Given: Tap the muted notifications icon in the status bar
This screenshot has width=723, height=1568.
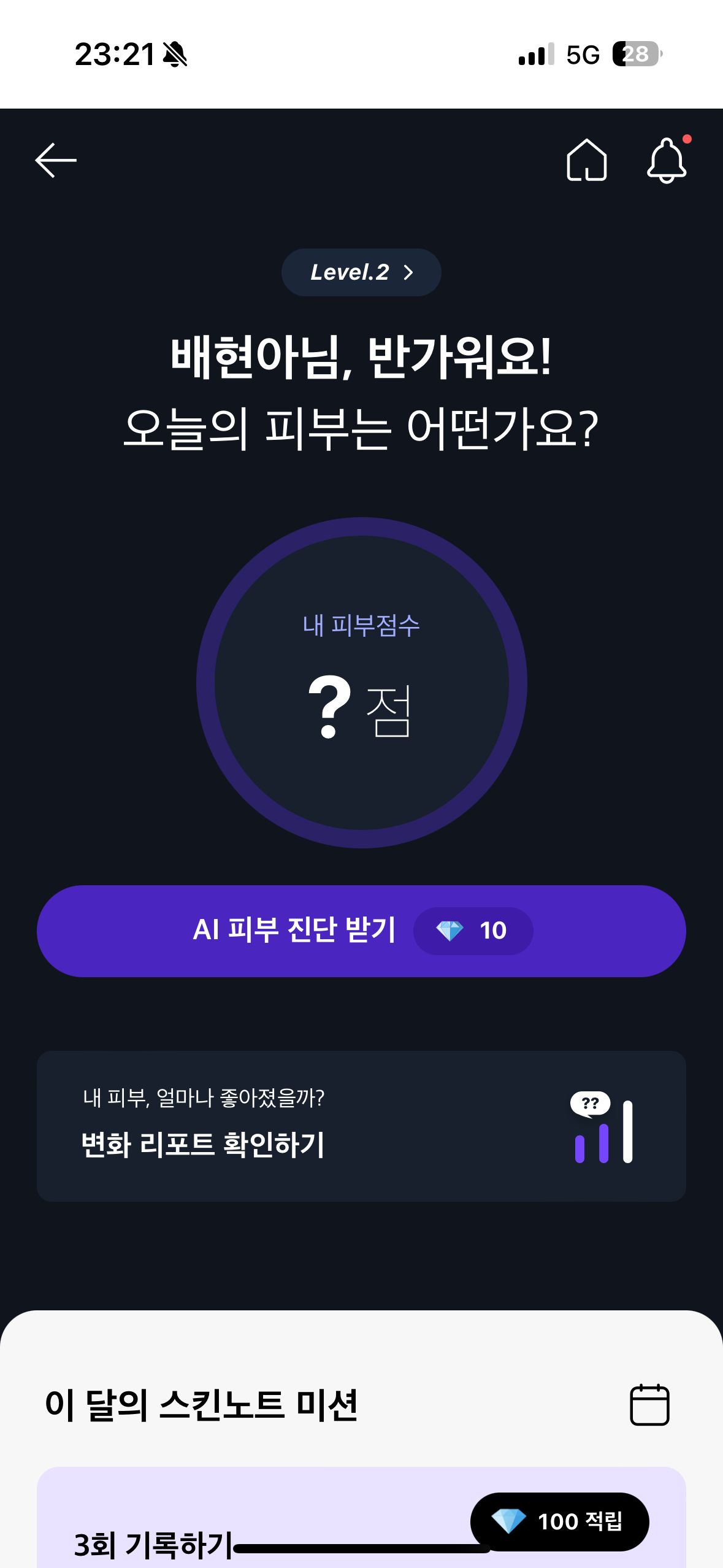Looking at the screenshot, I should coord(174,55).
